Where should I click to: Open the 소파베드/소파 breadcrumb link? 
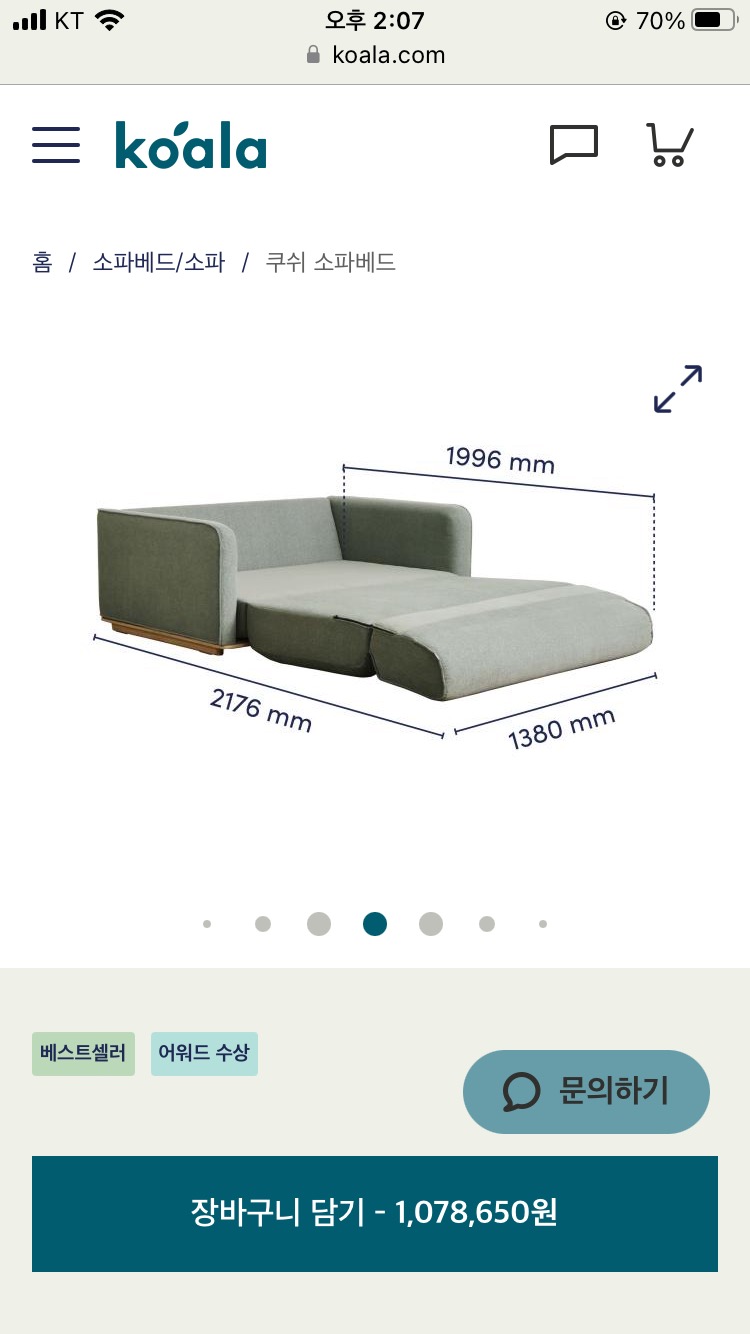[159, 263]
